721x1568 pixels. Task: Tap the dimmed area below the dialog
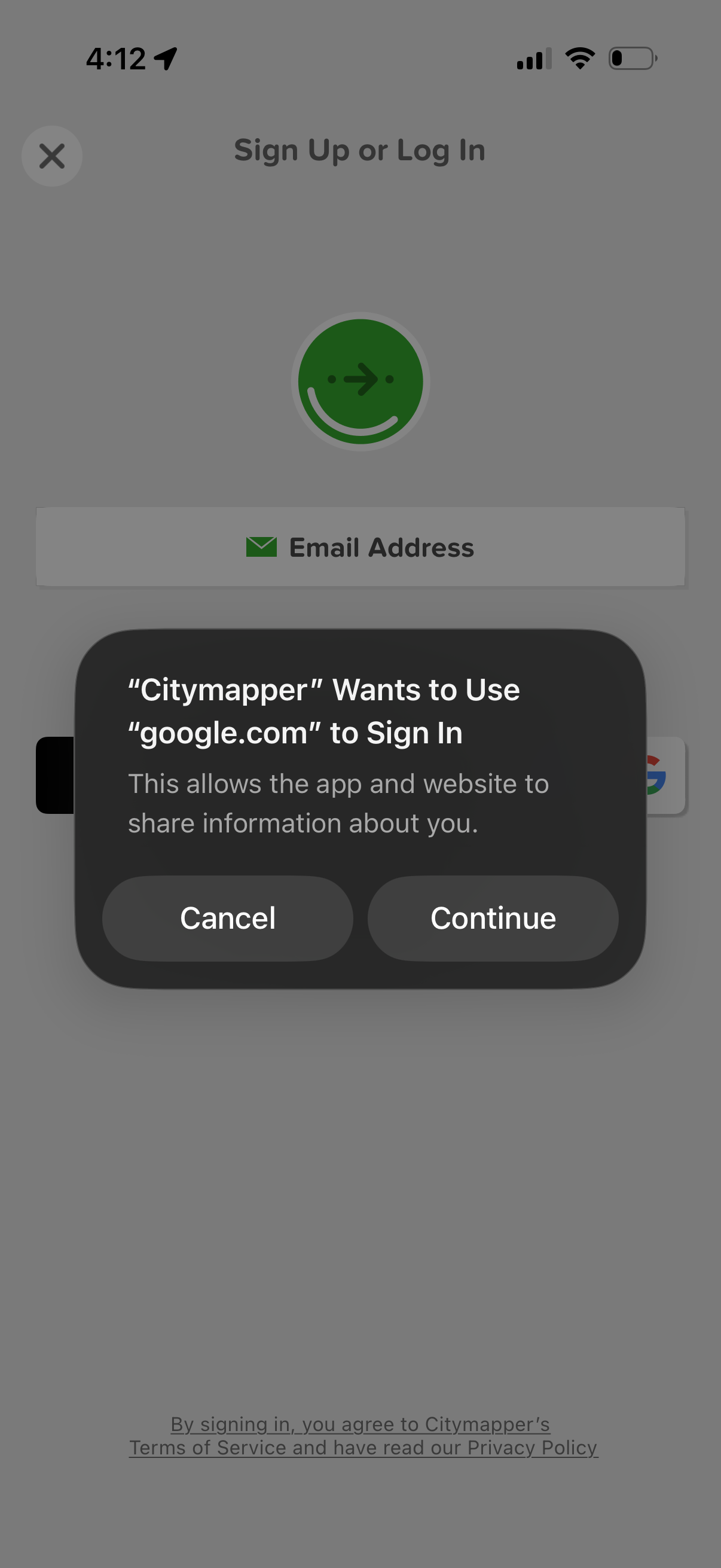[x=360, y=1187]
